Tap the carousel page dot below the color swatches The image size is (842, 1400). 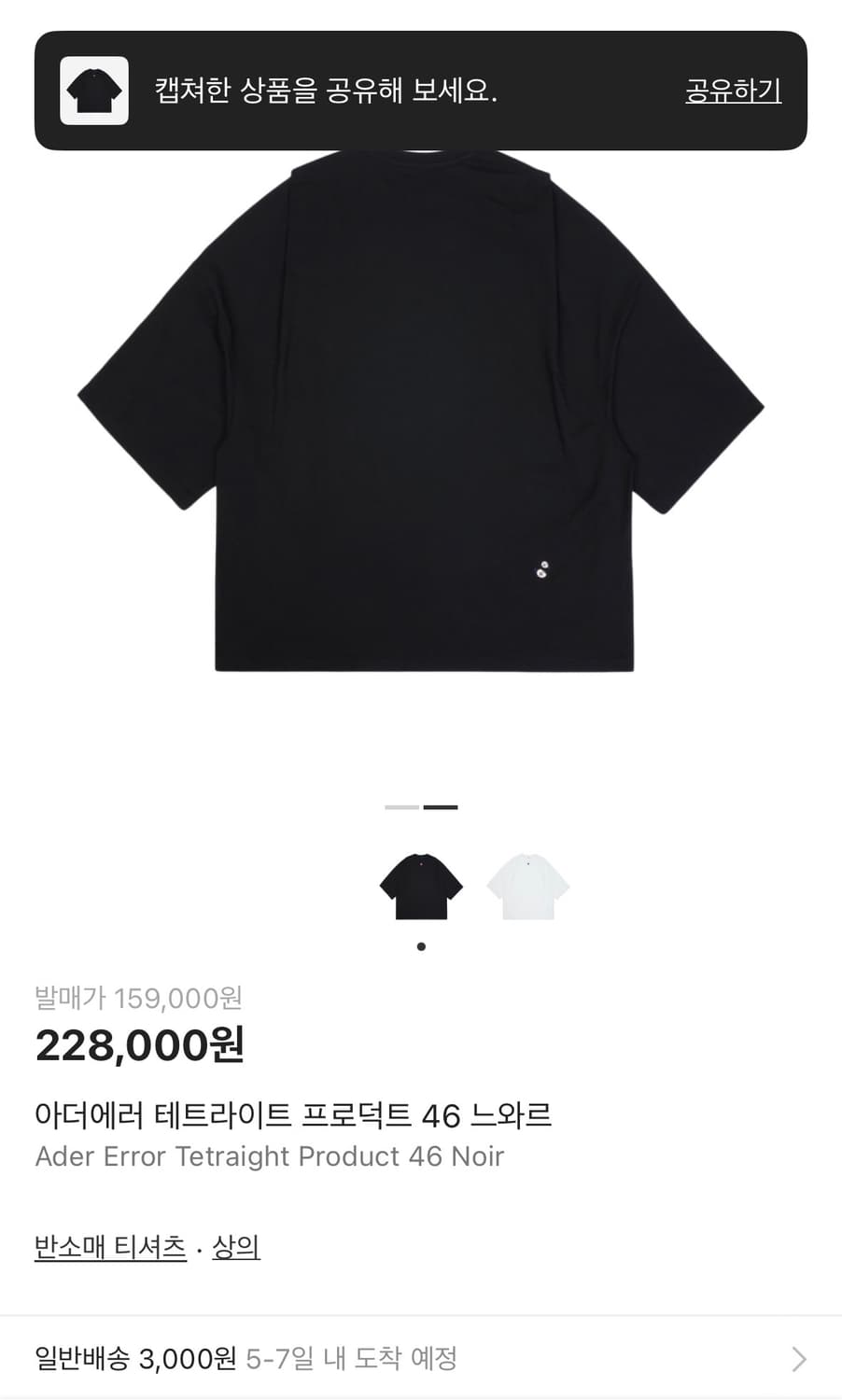click(421, 945)
